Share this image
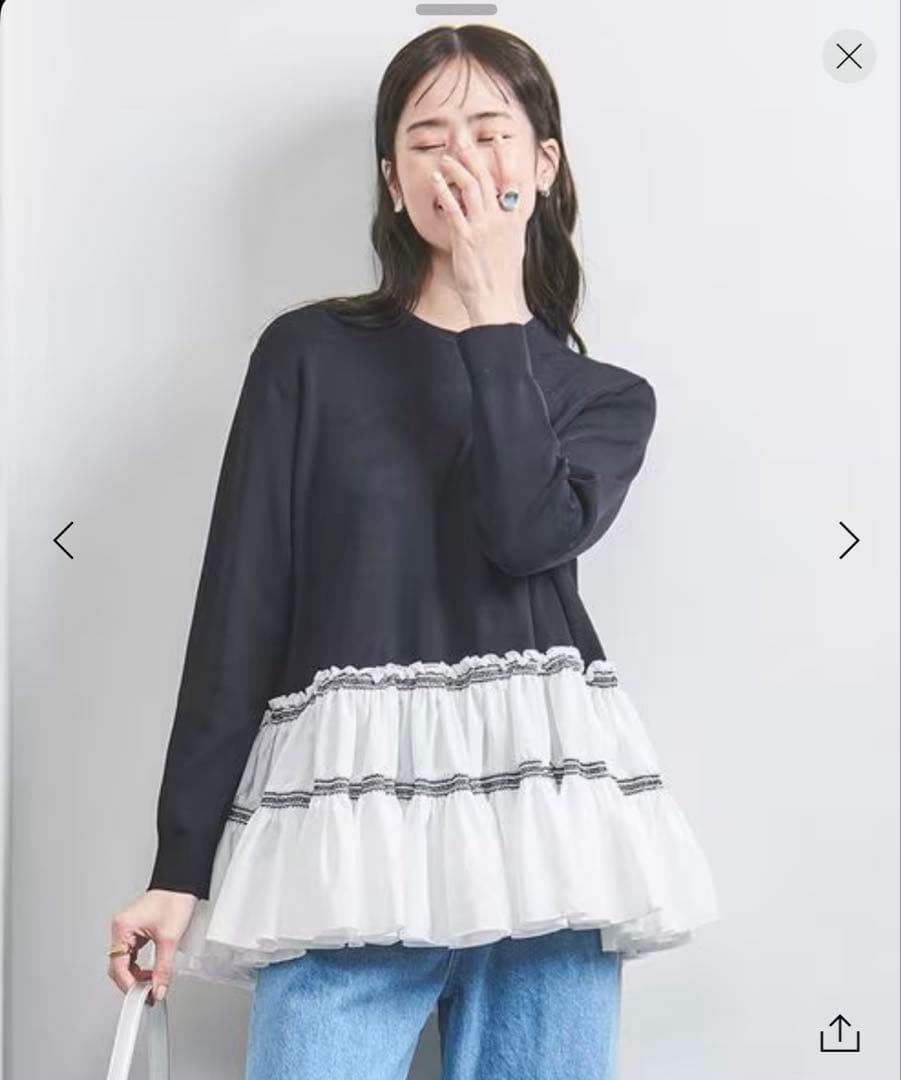The height and width of the screenshot is (1080, 901). (x=839, y=1033)
